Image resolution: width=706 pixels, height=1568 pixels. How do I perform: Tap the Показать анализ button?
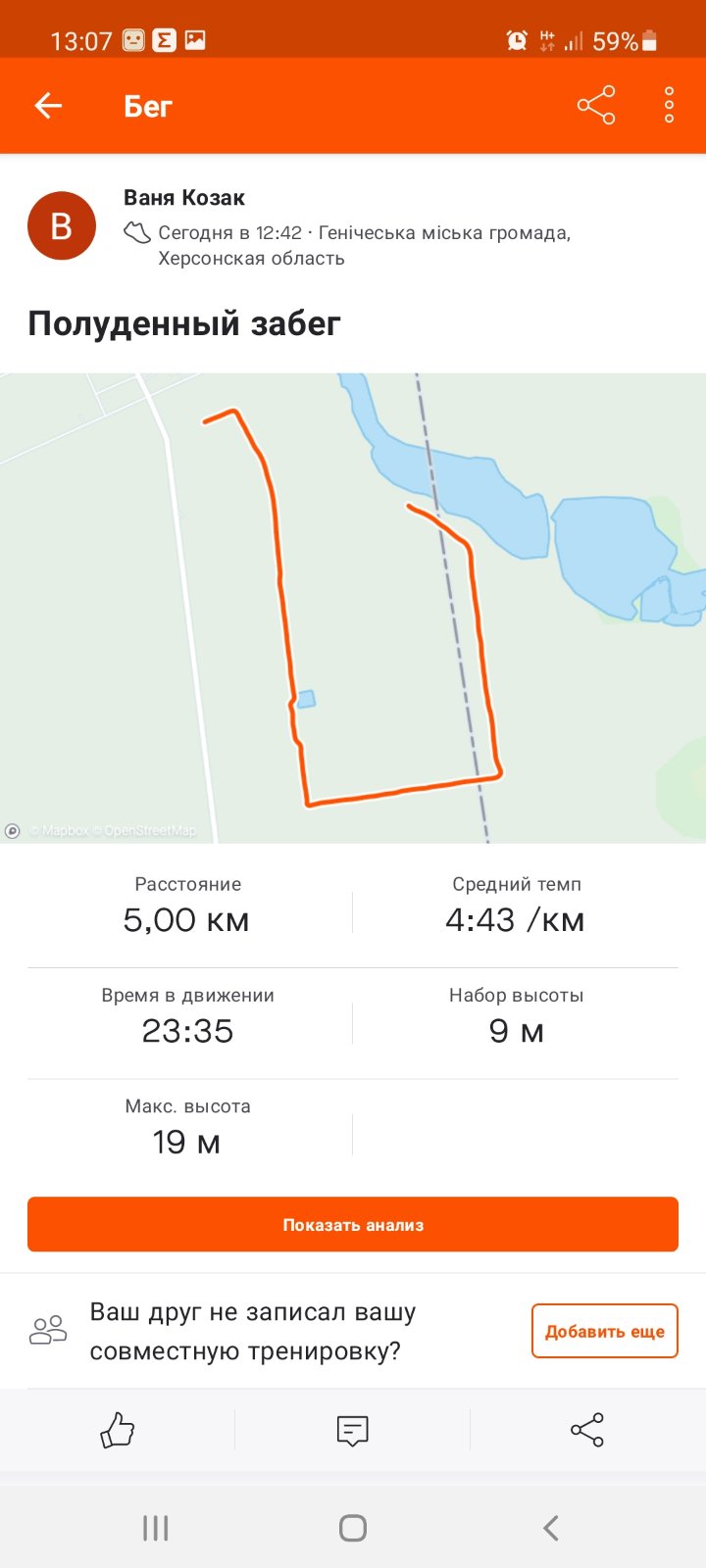click(x=353, y=1225)
